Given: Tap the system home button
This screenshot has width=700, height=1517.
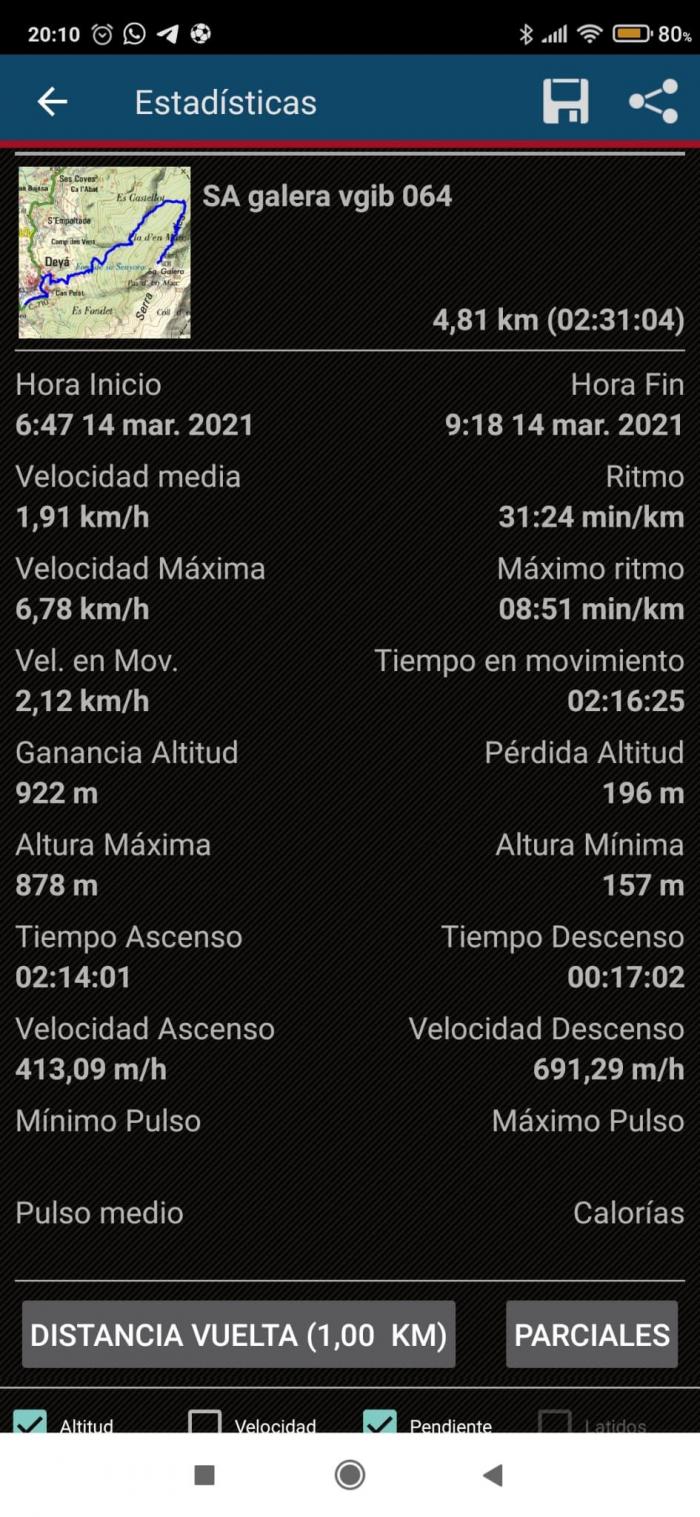Looking at the screenshot, I should (x=350, y=1475).
